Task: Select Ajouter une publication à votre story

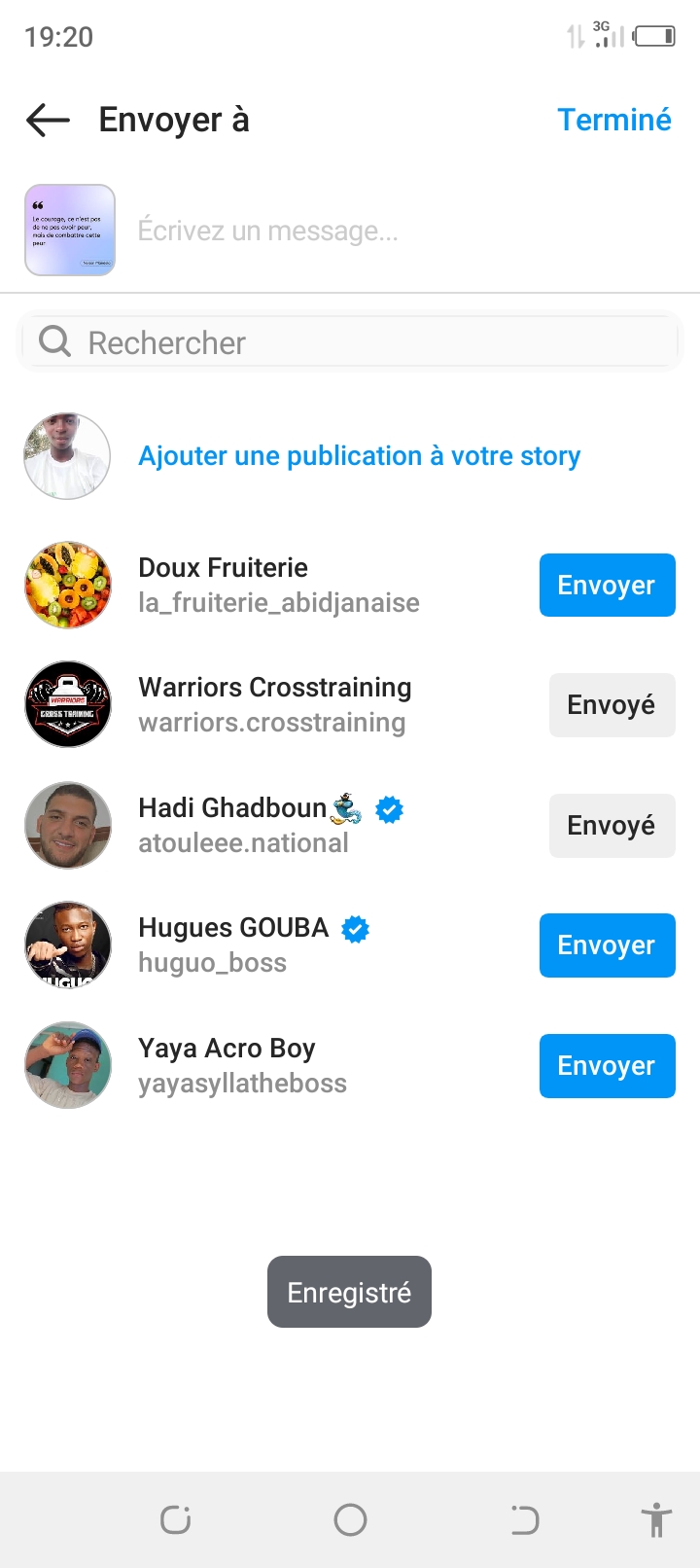Action: coord(359,456)
